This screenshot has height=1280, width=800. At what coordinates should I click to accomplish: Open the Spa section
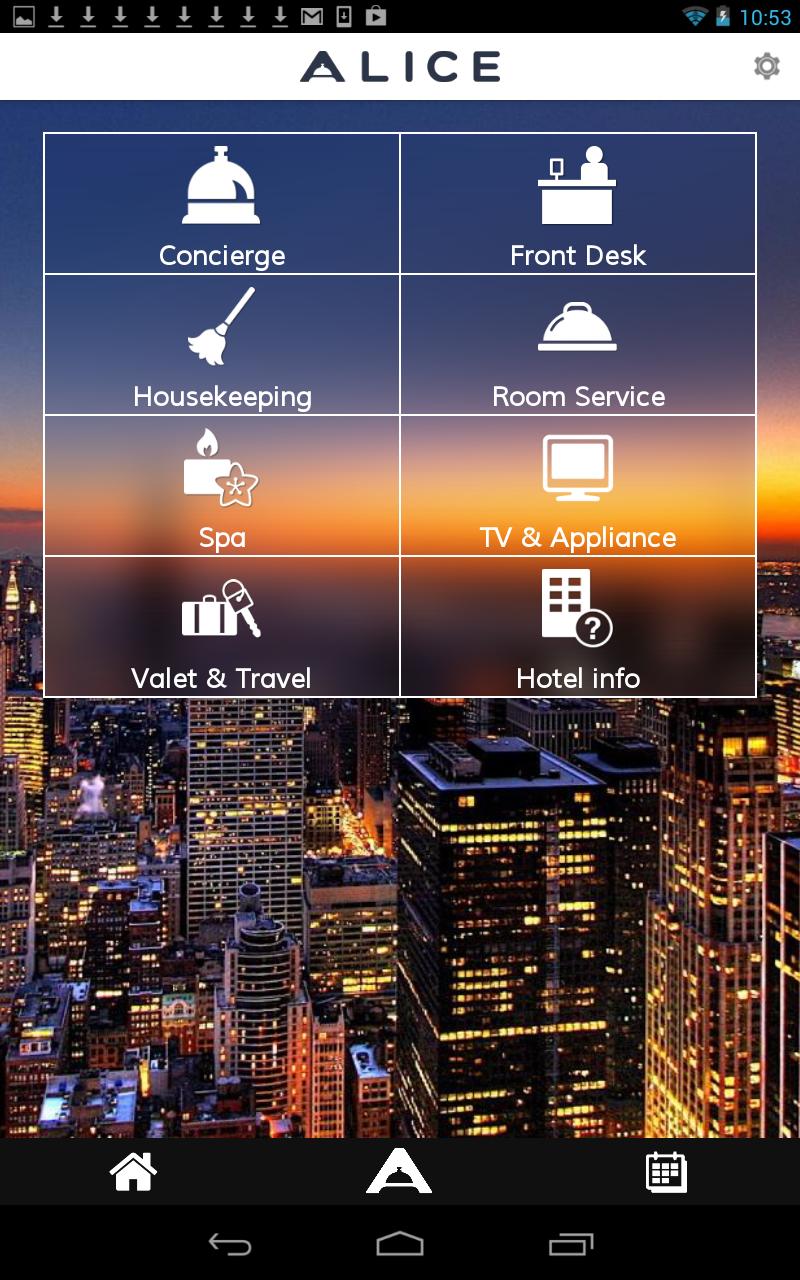222,486
